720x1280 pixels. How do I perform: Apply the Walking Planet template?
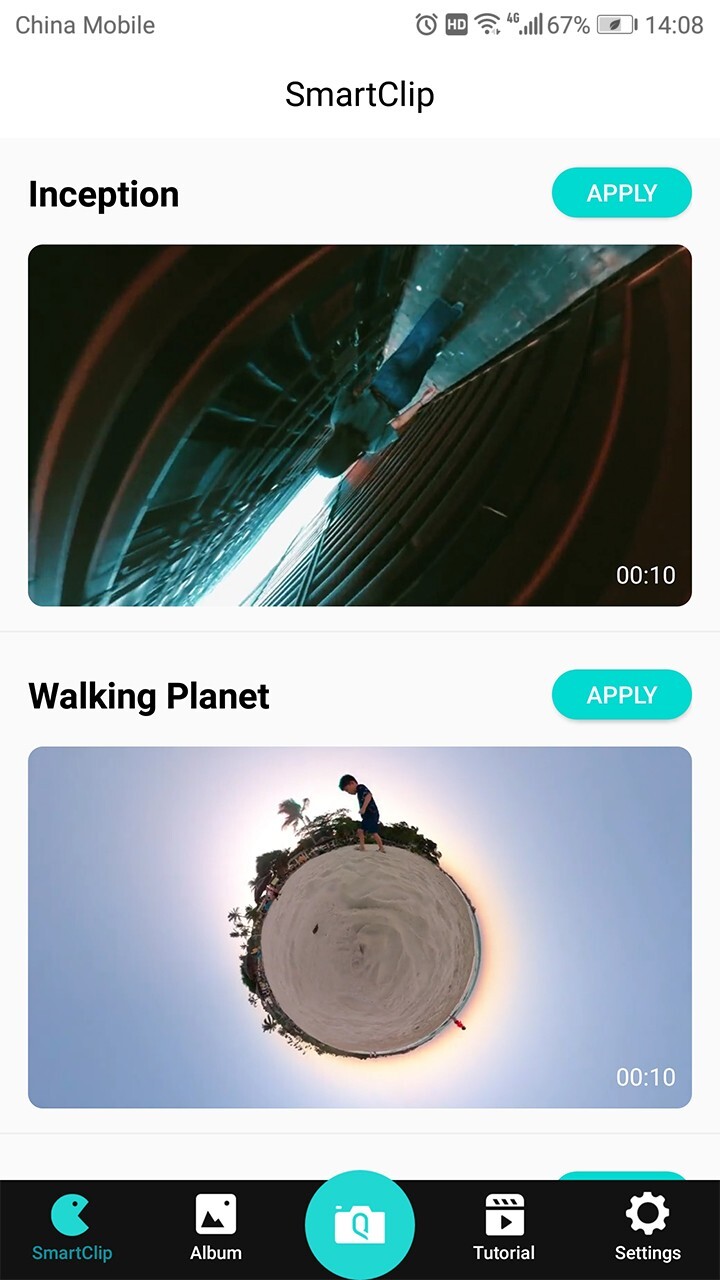(621, 694)
